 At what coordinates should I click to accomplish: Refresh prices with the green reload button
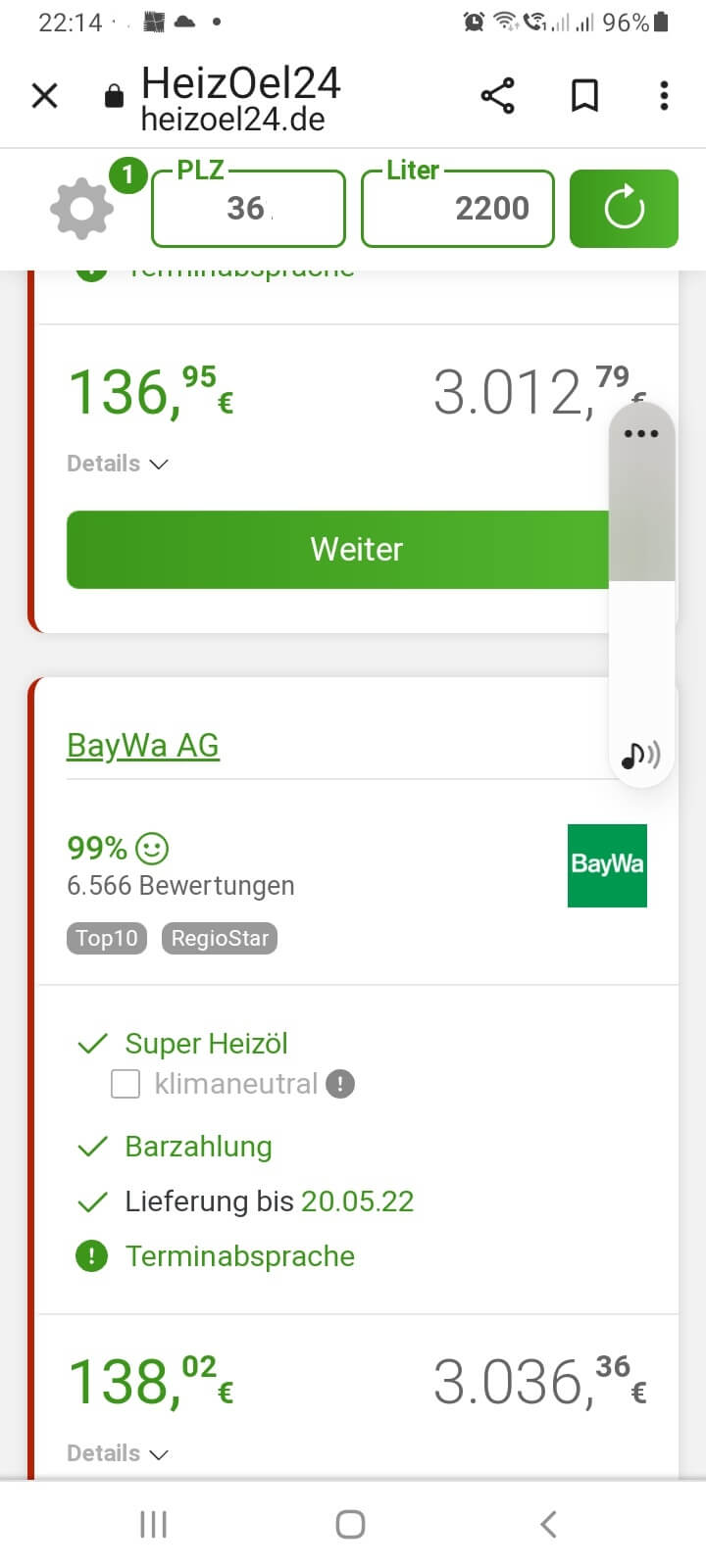(624, 208)
